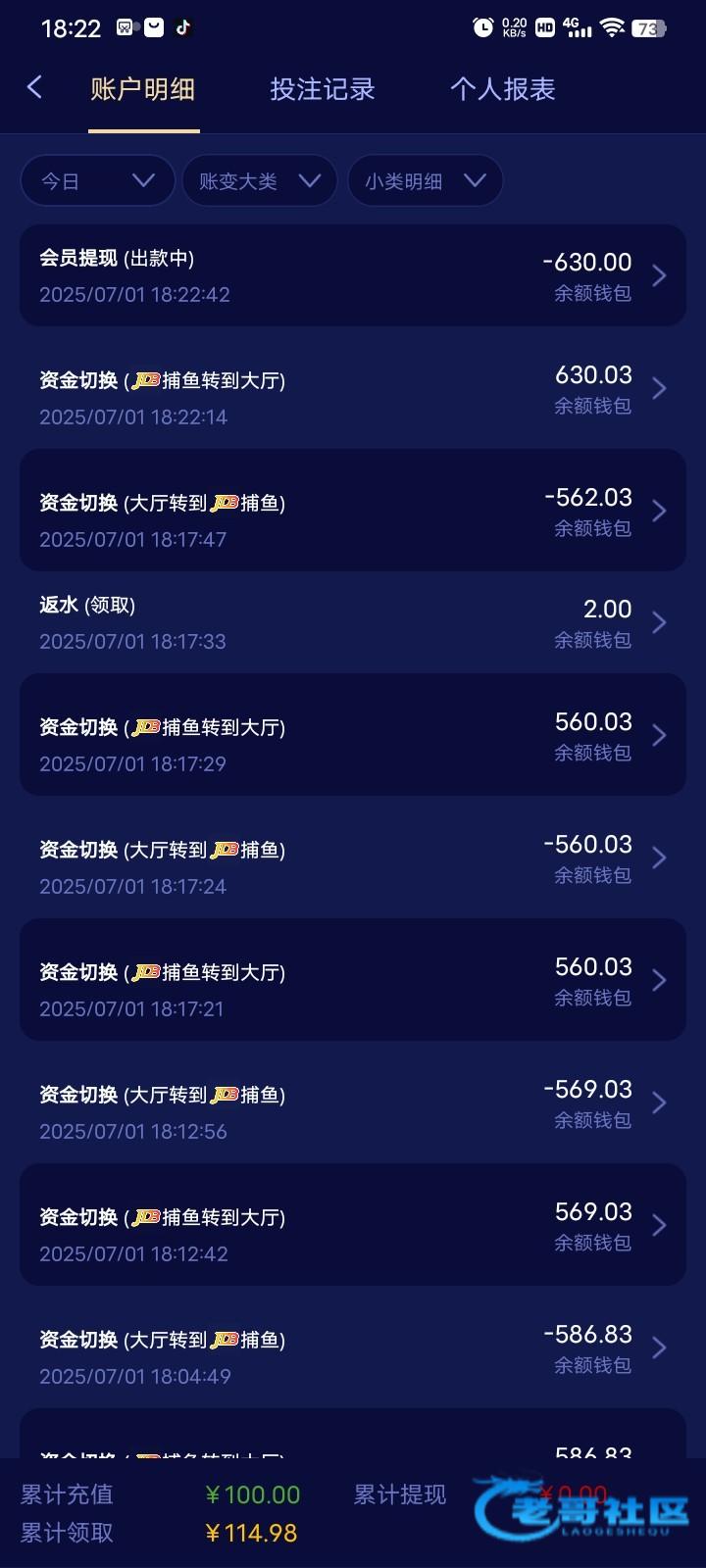Open the 630.03 transfer record at 18:22:14

(x=353, y=388)
